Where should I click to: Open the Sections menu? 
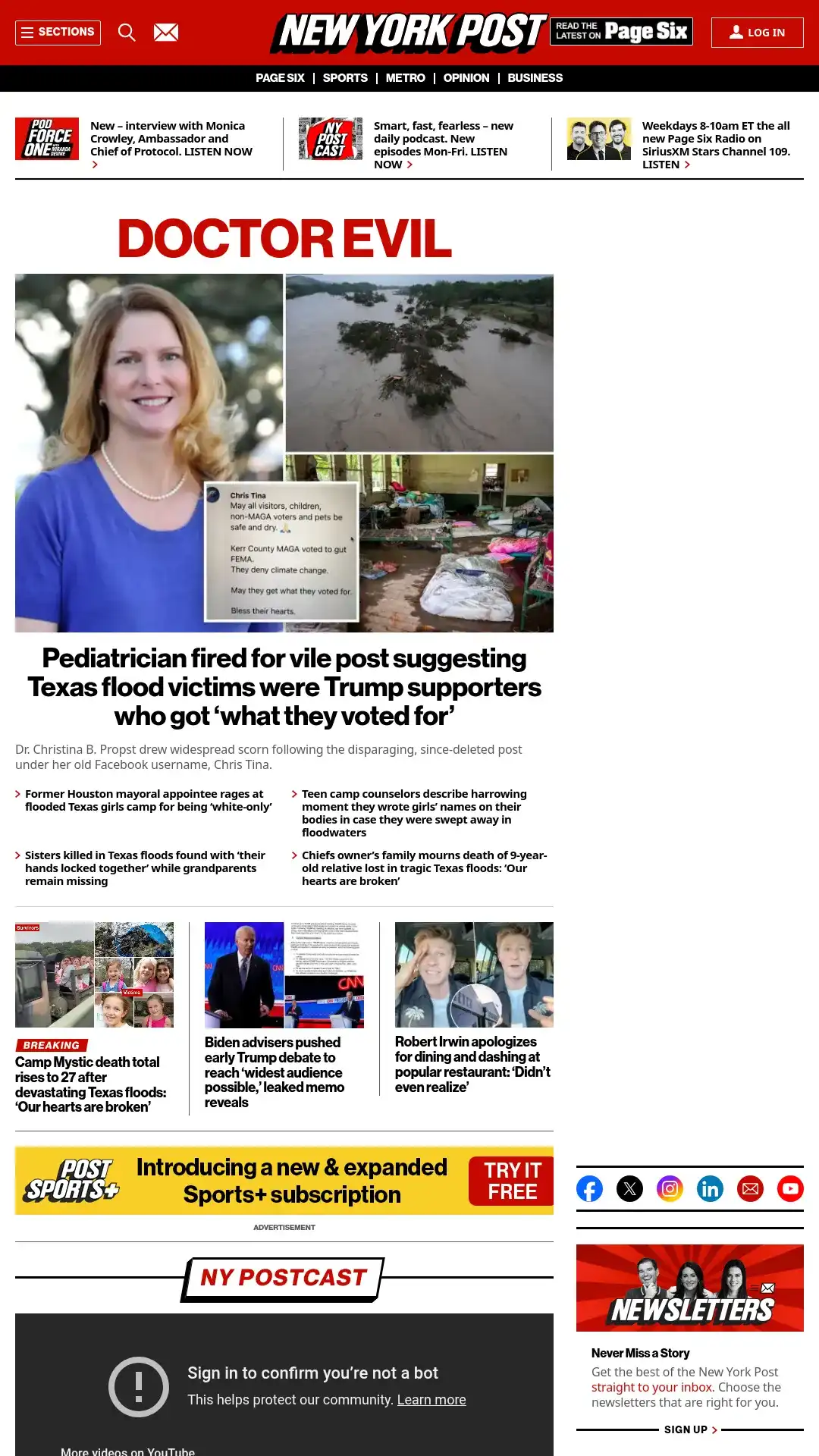58,33
